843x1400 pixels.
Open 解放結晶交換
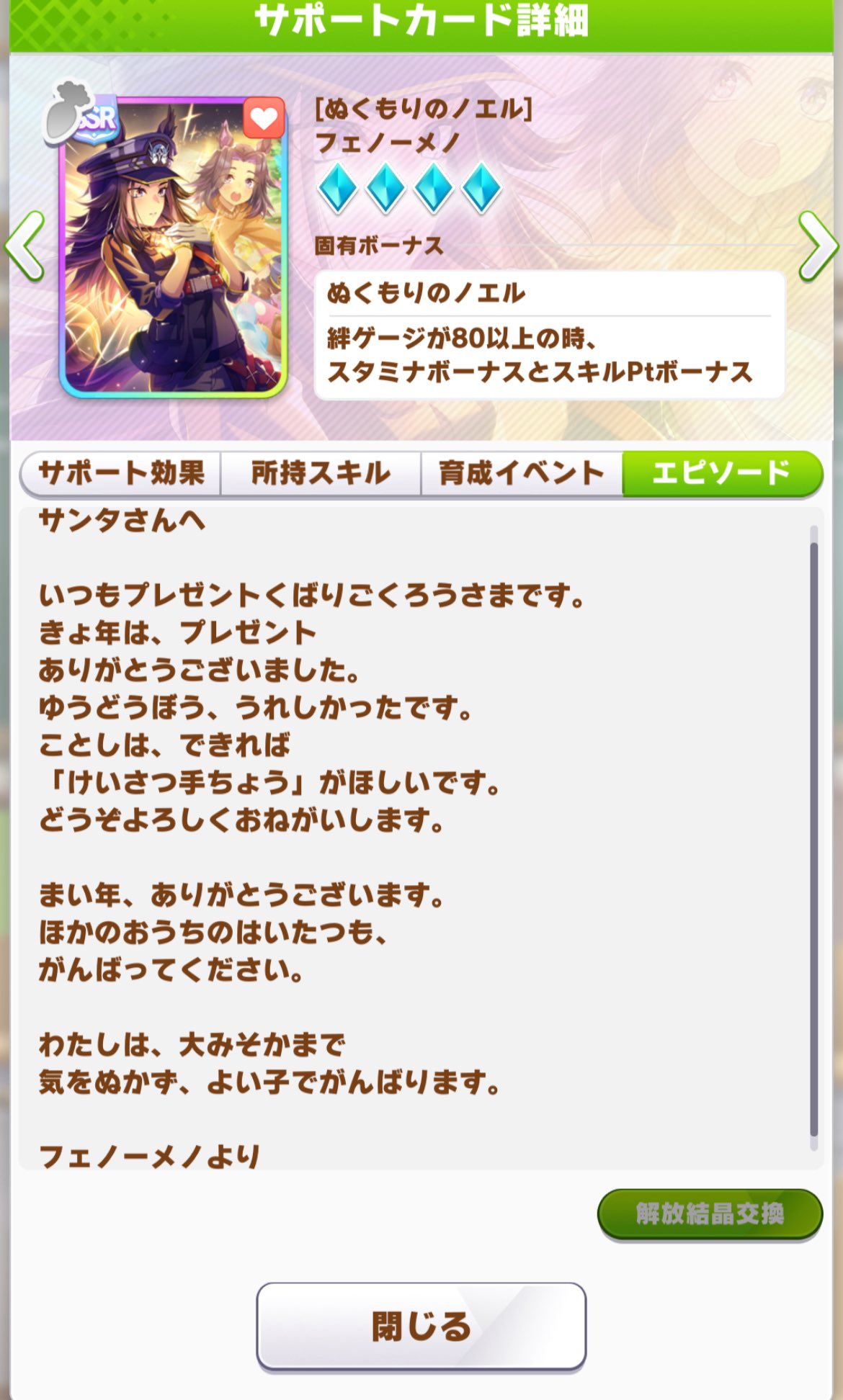tap(709, 1213)
